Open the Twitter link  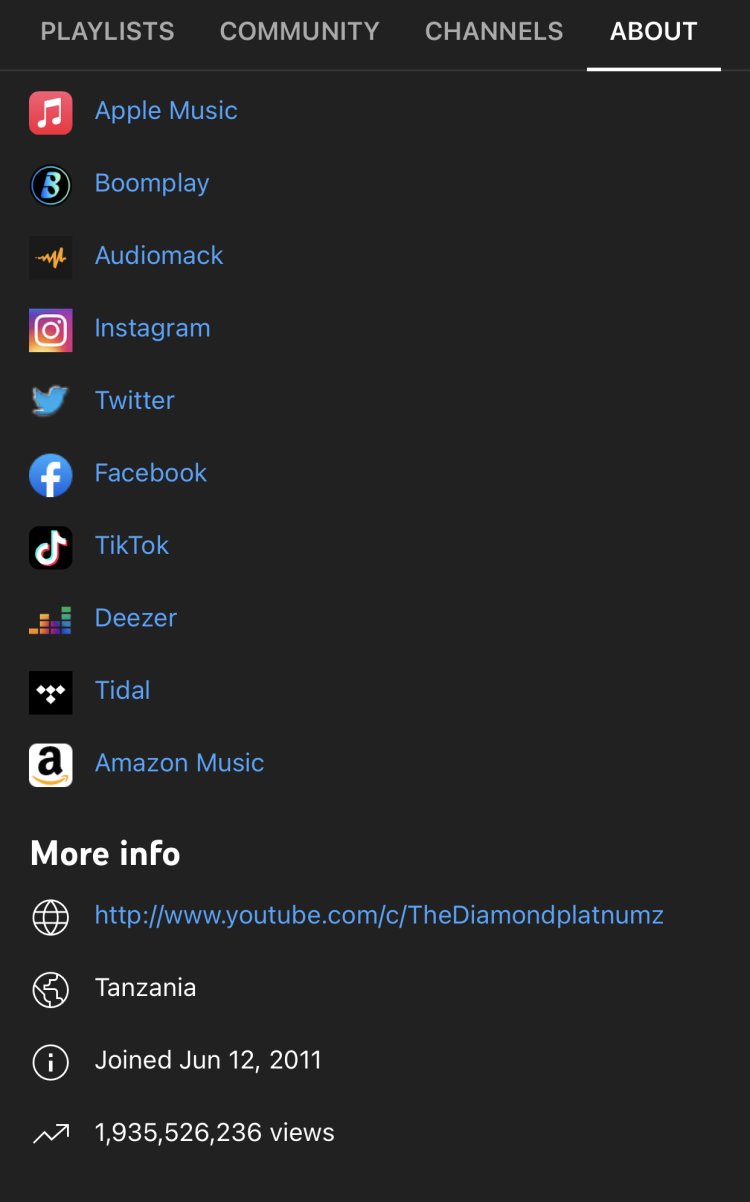(x=134, y=401)
